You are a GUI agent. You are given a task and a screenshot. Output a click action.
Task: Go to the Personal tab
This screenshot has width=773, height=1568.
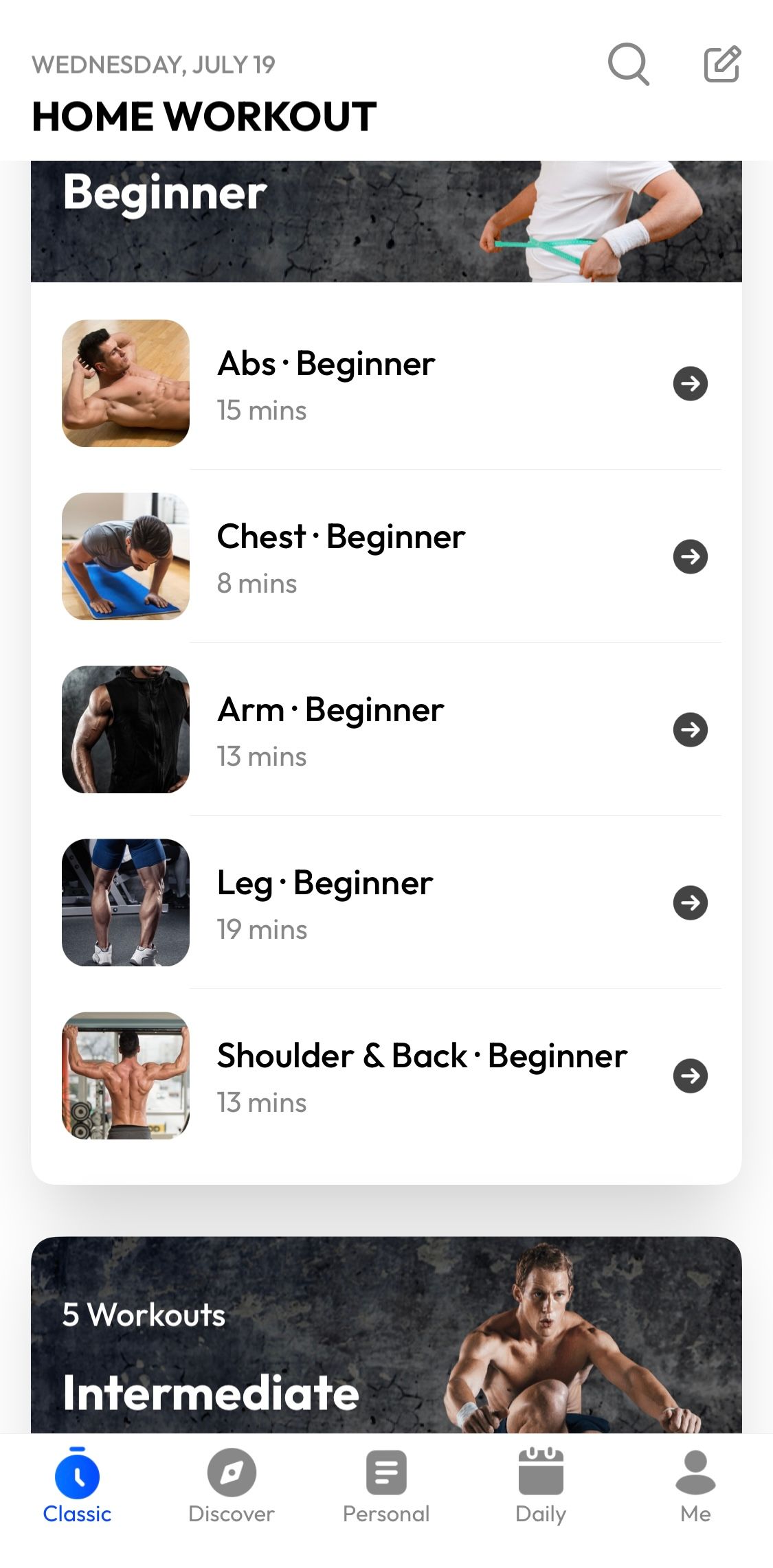(386, 1486)
